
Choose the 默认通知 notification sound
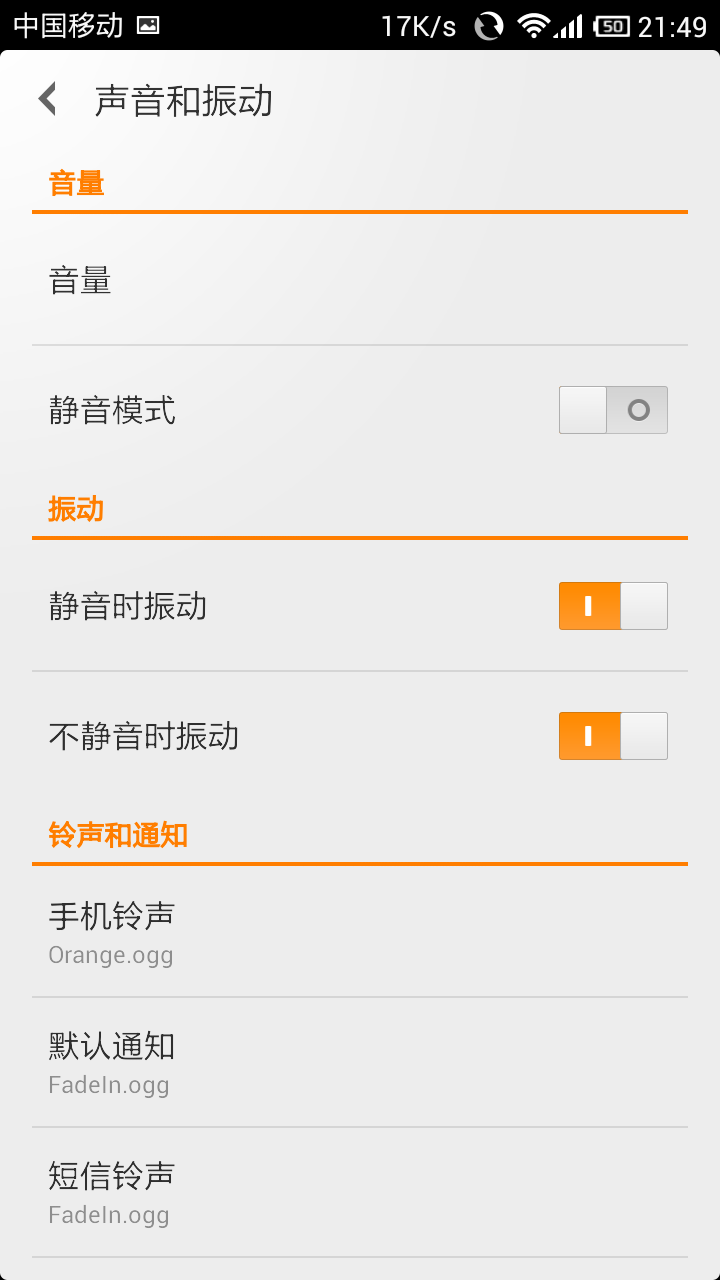point(360,1062)
